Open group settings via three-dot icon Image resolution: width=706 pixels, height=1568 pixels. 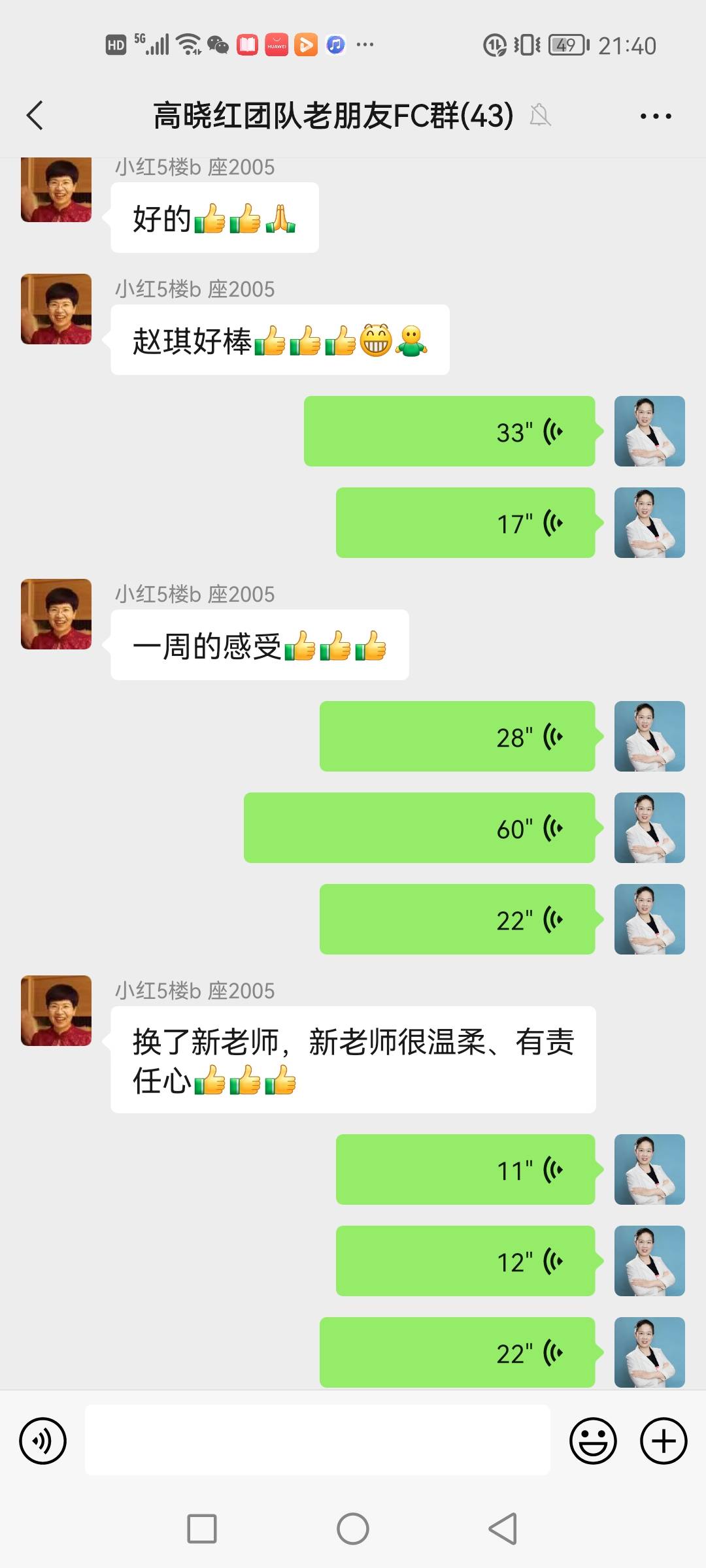(x=656, y=115)
